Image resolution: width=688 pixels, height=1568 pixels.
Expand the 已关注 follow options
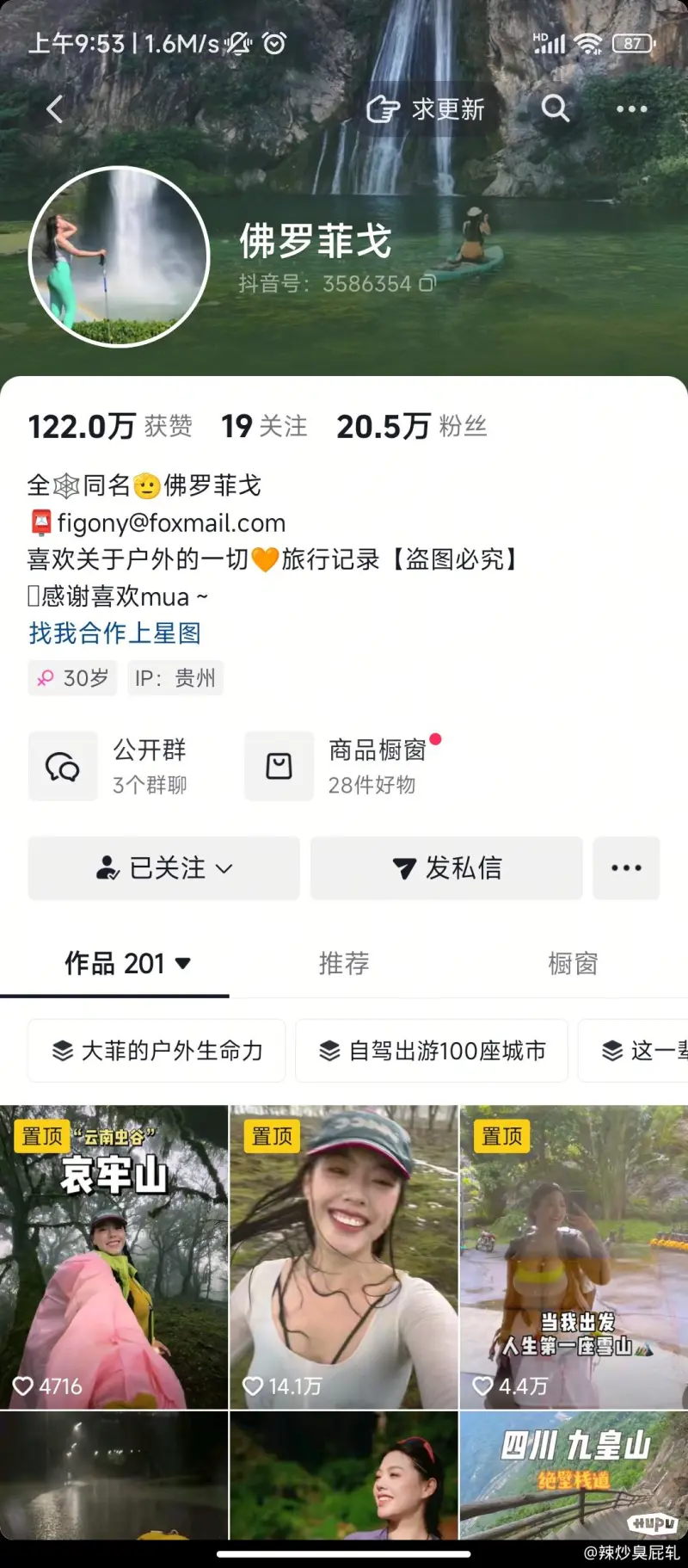(163, 868)
